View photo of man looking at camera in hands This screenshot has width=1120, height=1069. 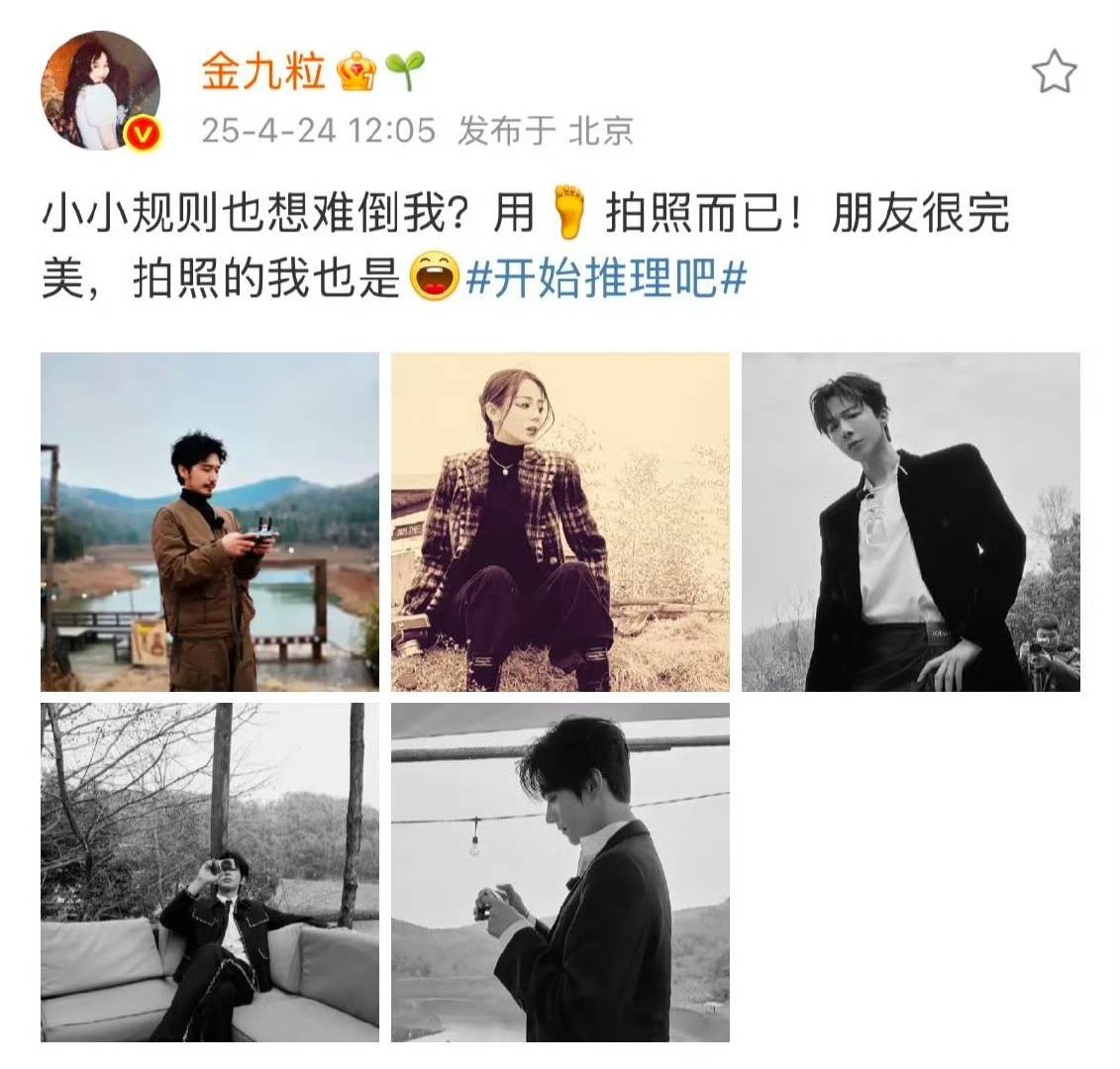point(560,872)
